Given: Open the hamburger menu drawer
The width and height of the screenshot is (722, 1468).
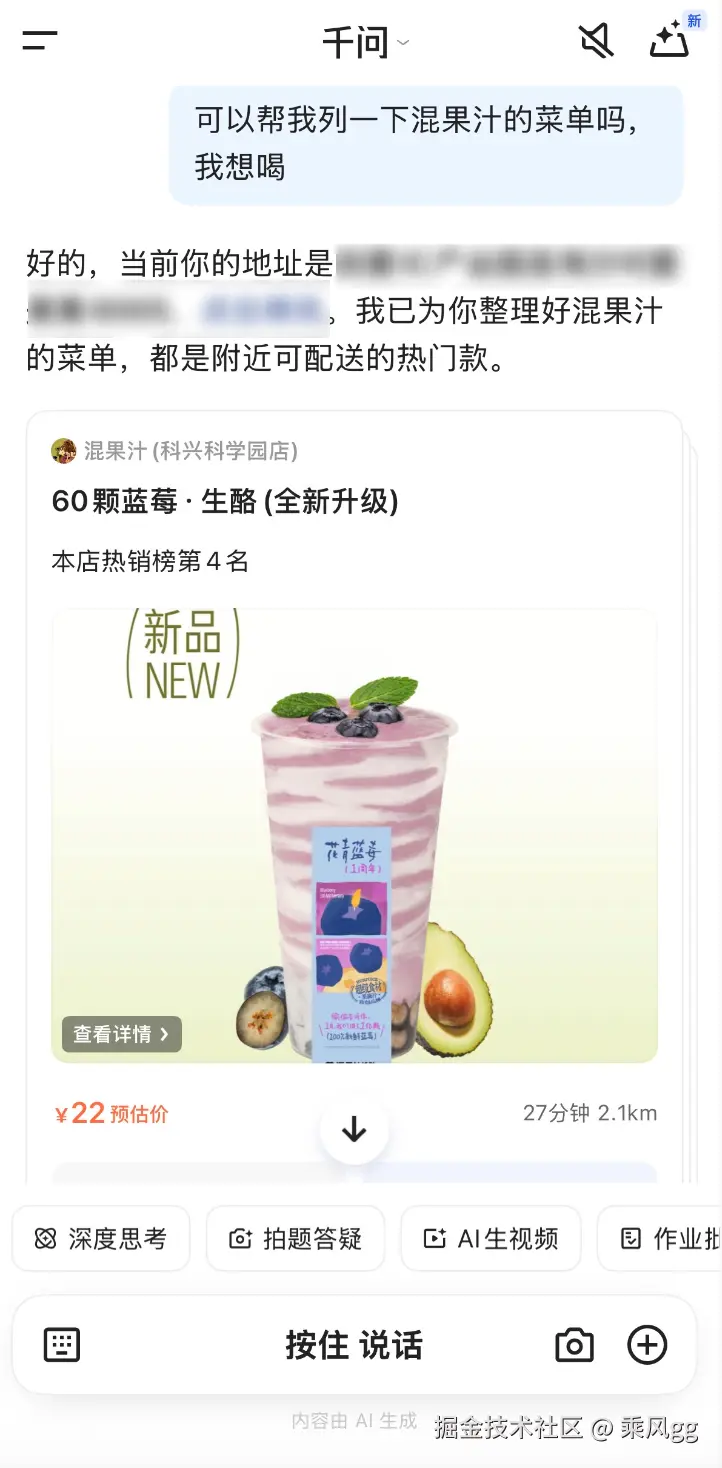Looking at the screenshot, I should tap(40, 41).
